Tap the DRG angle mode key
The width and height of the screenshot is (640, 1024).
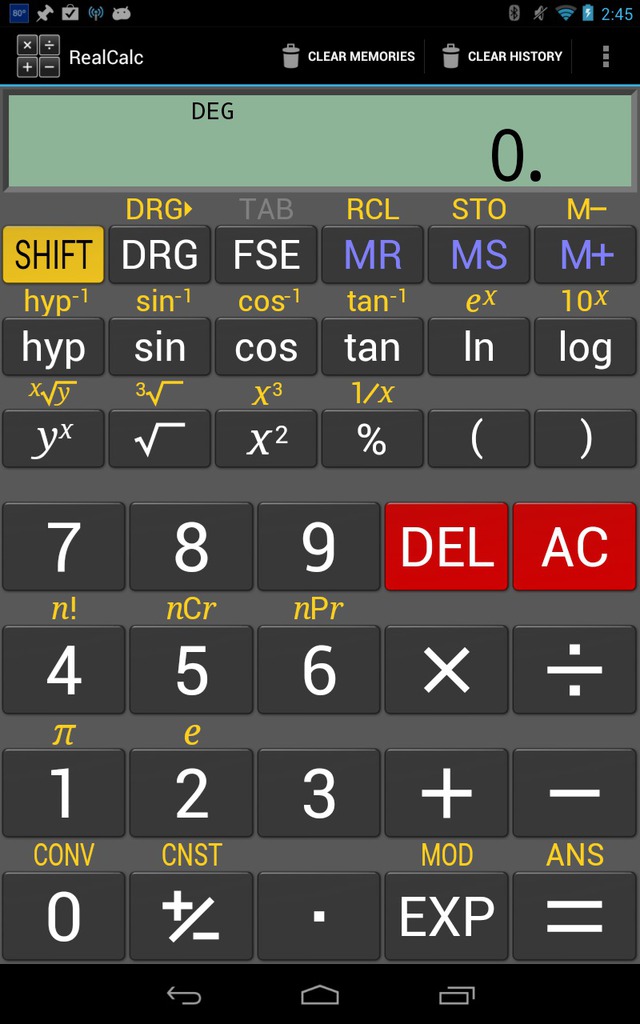159,255
